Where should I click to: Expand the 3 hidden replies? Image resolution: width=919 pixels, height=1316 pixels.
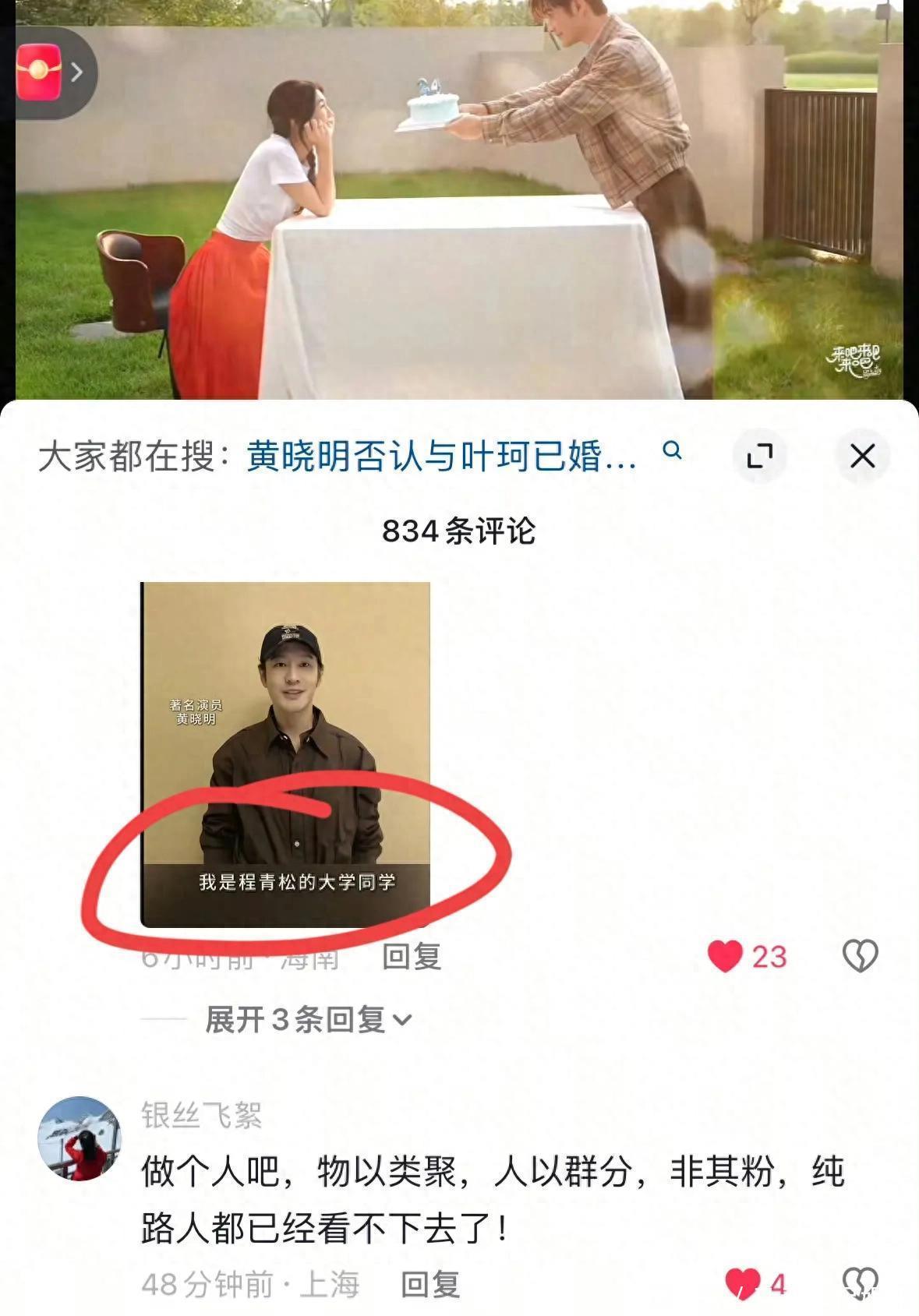tap(308, 1019)
